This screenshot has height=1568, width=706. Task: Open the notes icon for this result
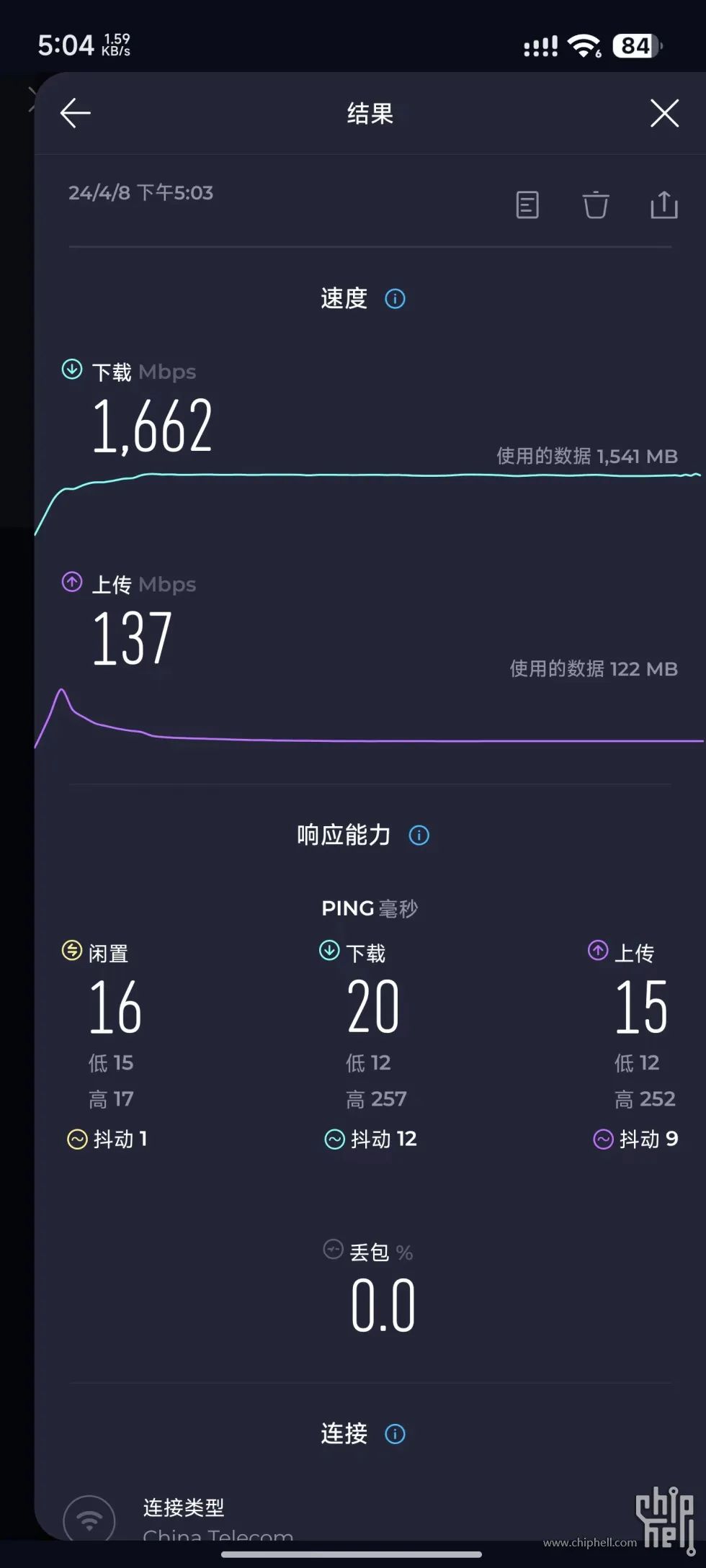click(527, 205)
